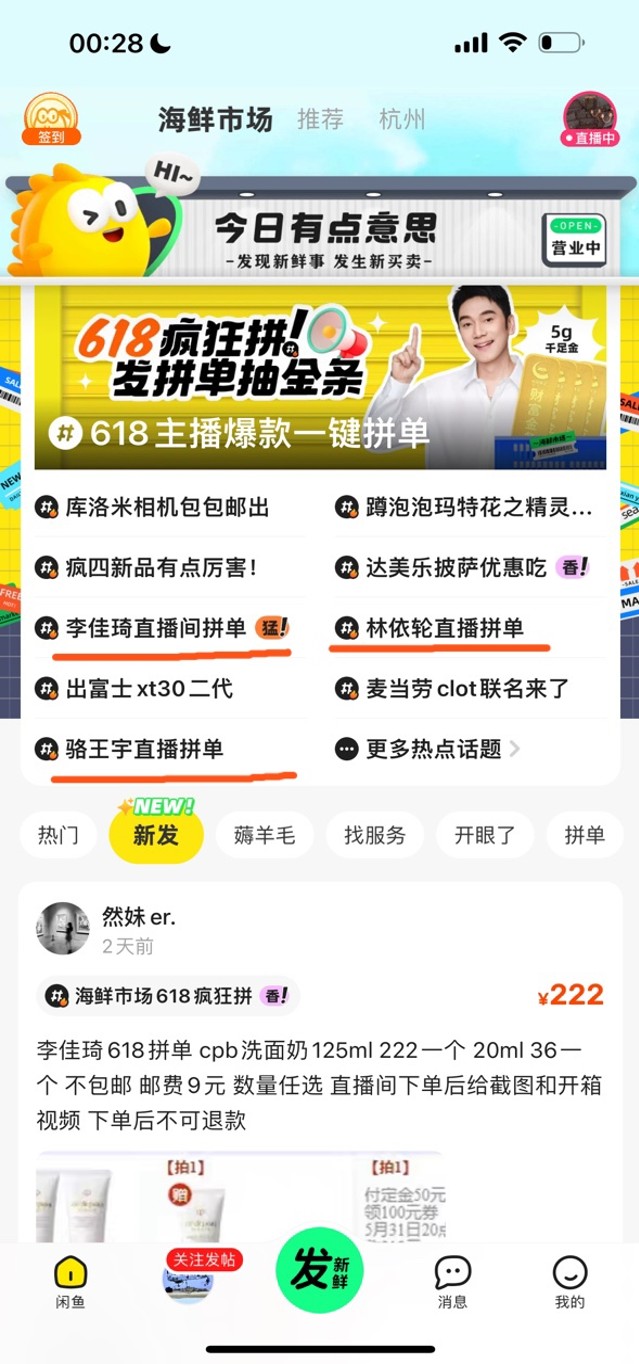
Task: Select the 热门 filter chip
Action: (x=58, y=835)
